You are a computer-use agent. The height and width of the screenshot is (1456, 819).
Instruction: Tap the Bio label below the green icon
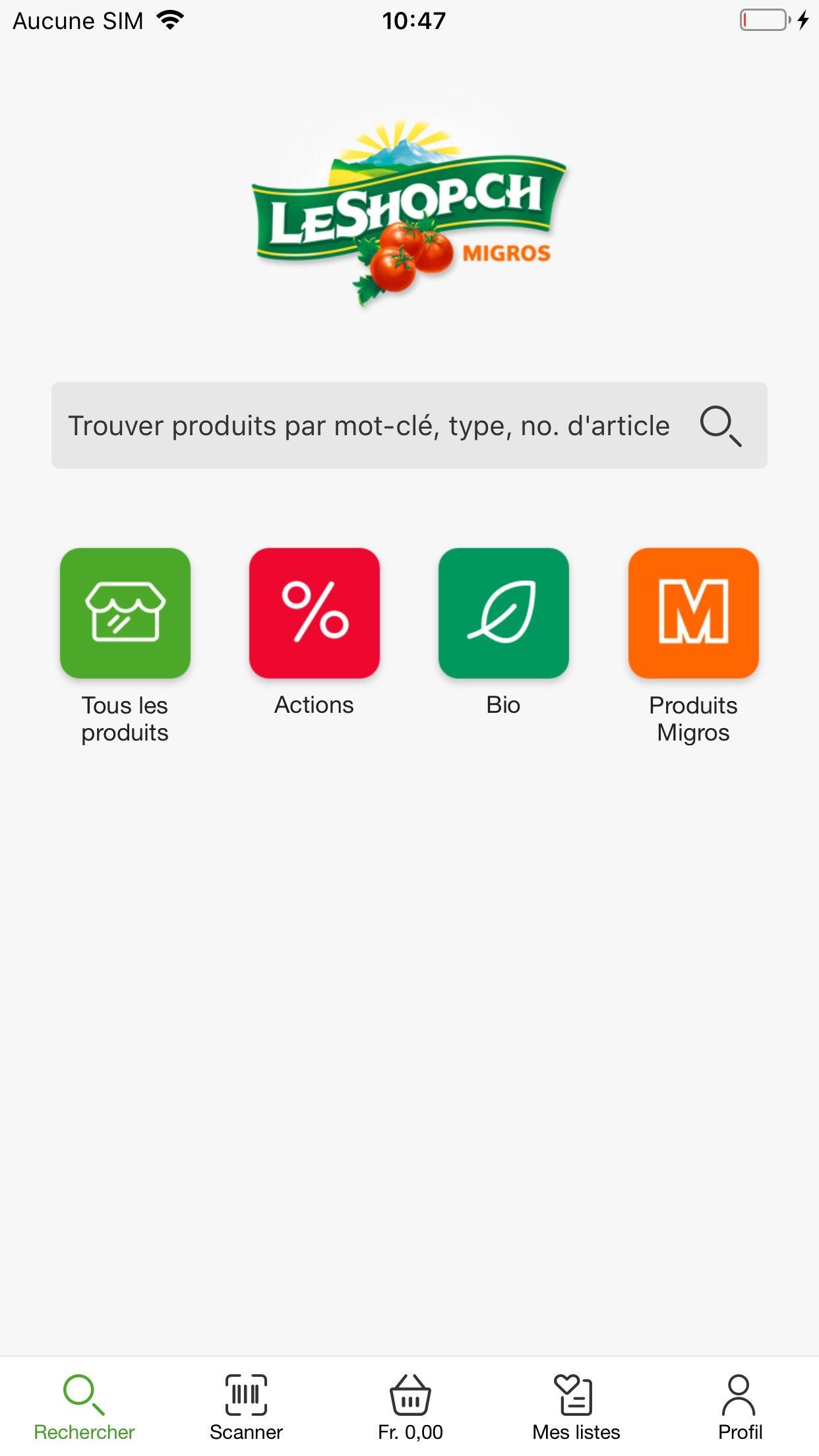[x=504, y=704]
